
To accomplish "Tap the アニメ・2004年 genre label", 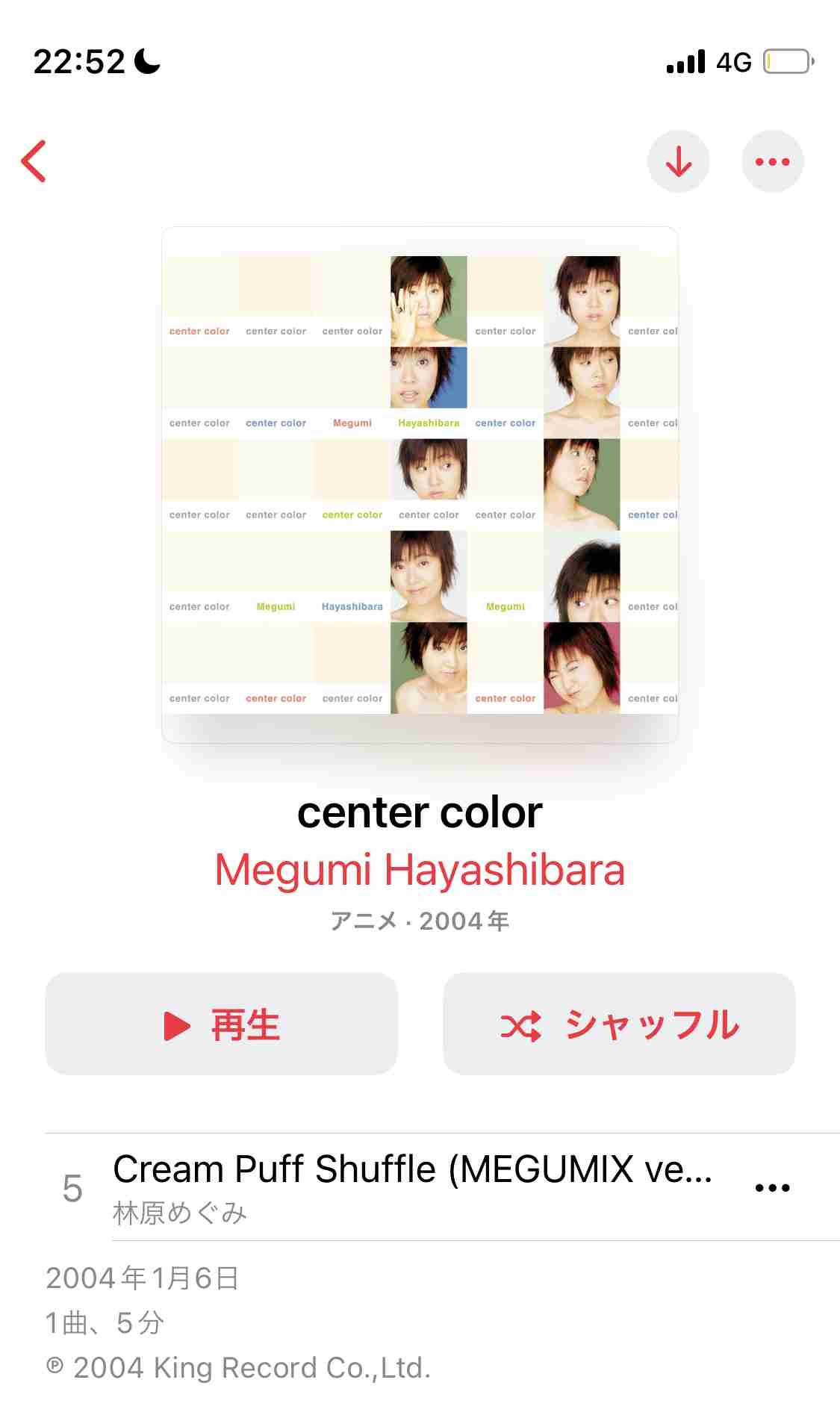I will [x=420, y=921].
